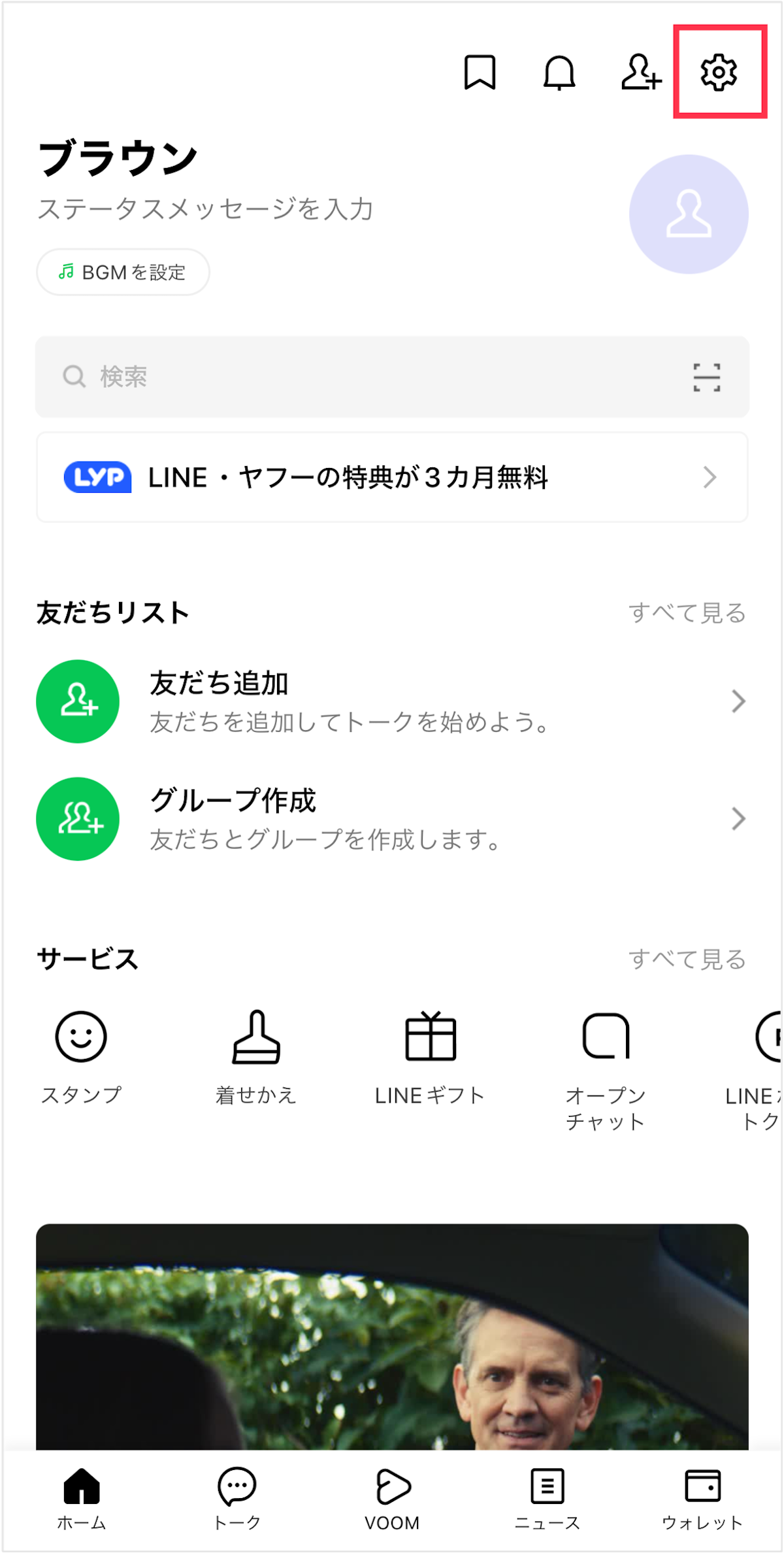This screenshot has height=1553, width=784.
Task: Open the notifications bell
Action: [559, 72]
